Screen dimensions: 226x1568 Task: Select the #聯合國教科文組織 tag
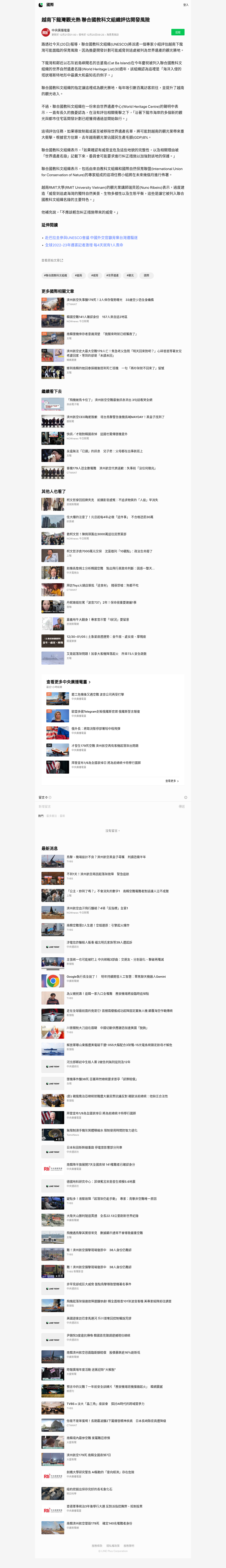tap(55, 275)
